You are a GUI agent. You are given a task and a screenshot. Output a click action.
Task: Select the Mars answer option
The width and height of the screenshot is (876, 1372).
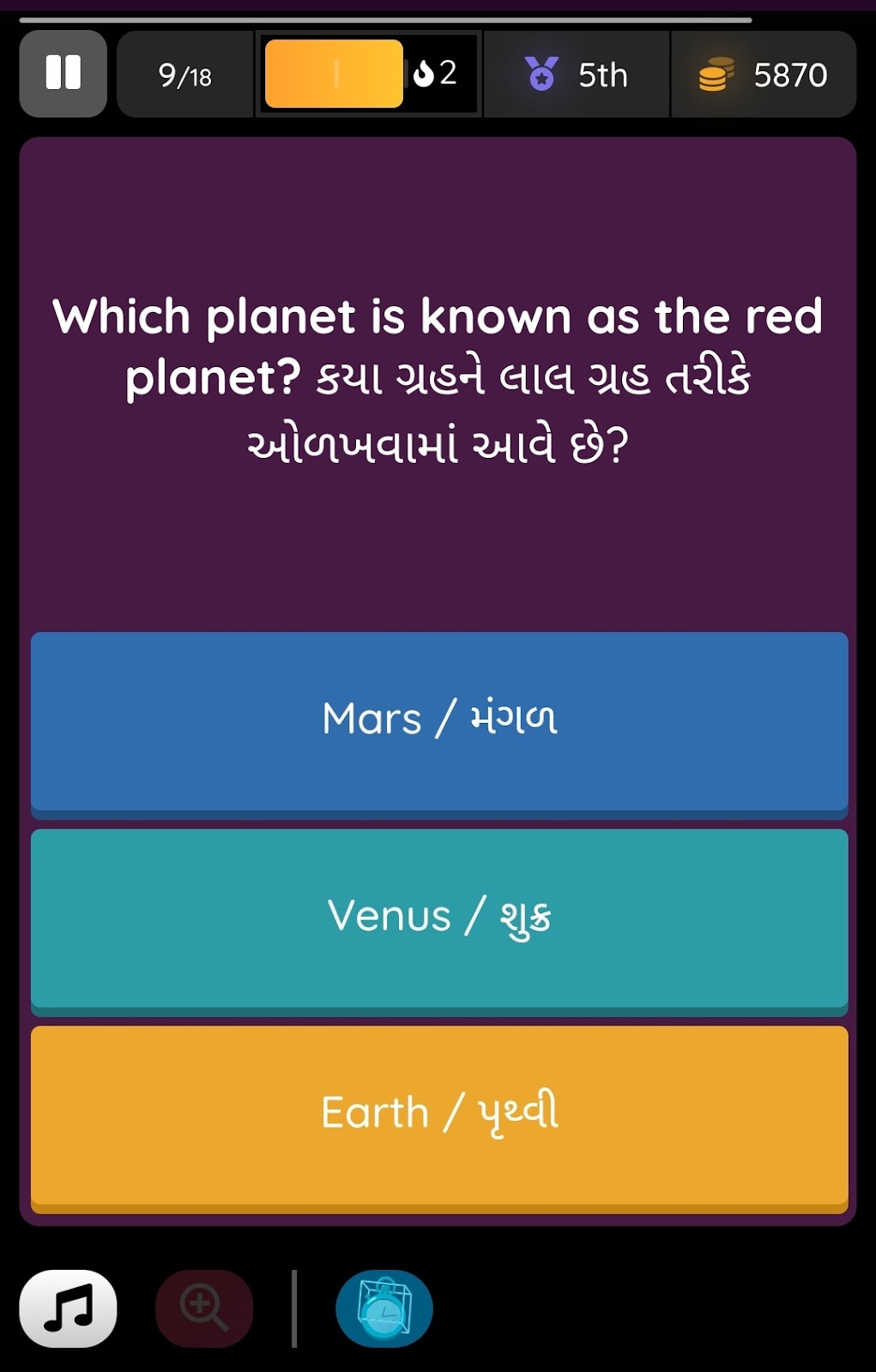point(439,720)
